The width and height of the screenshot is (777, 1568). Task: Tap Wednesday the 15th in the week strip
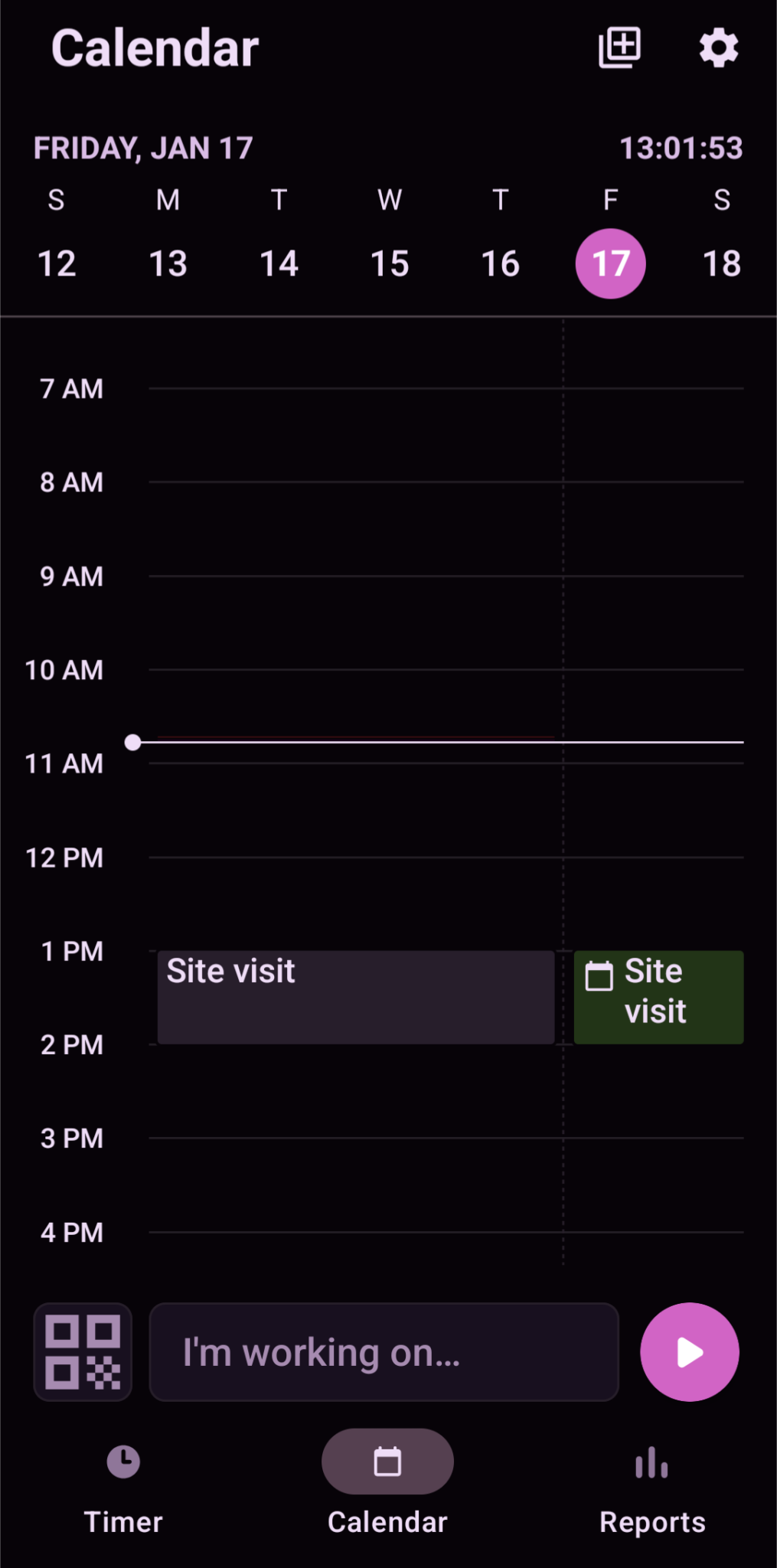[389, 263]
